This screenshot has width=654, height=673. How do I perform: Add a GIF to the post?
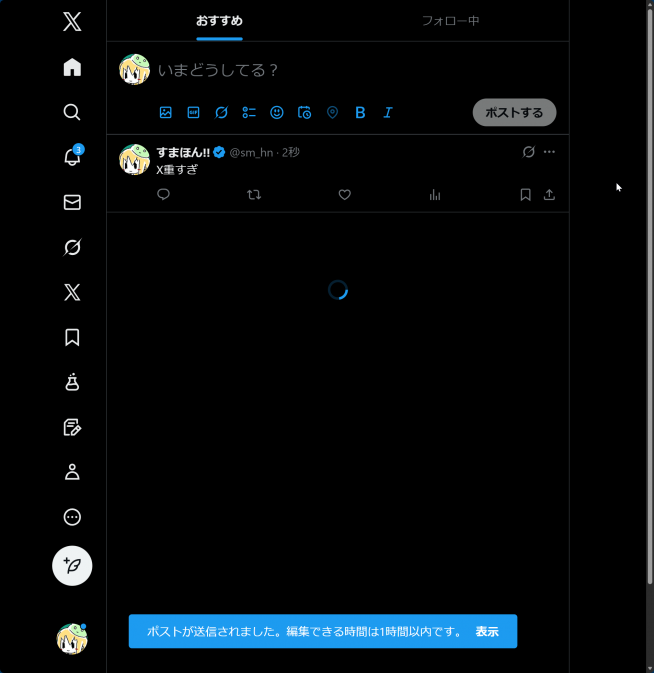click(x=194, y=113)
